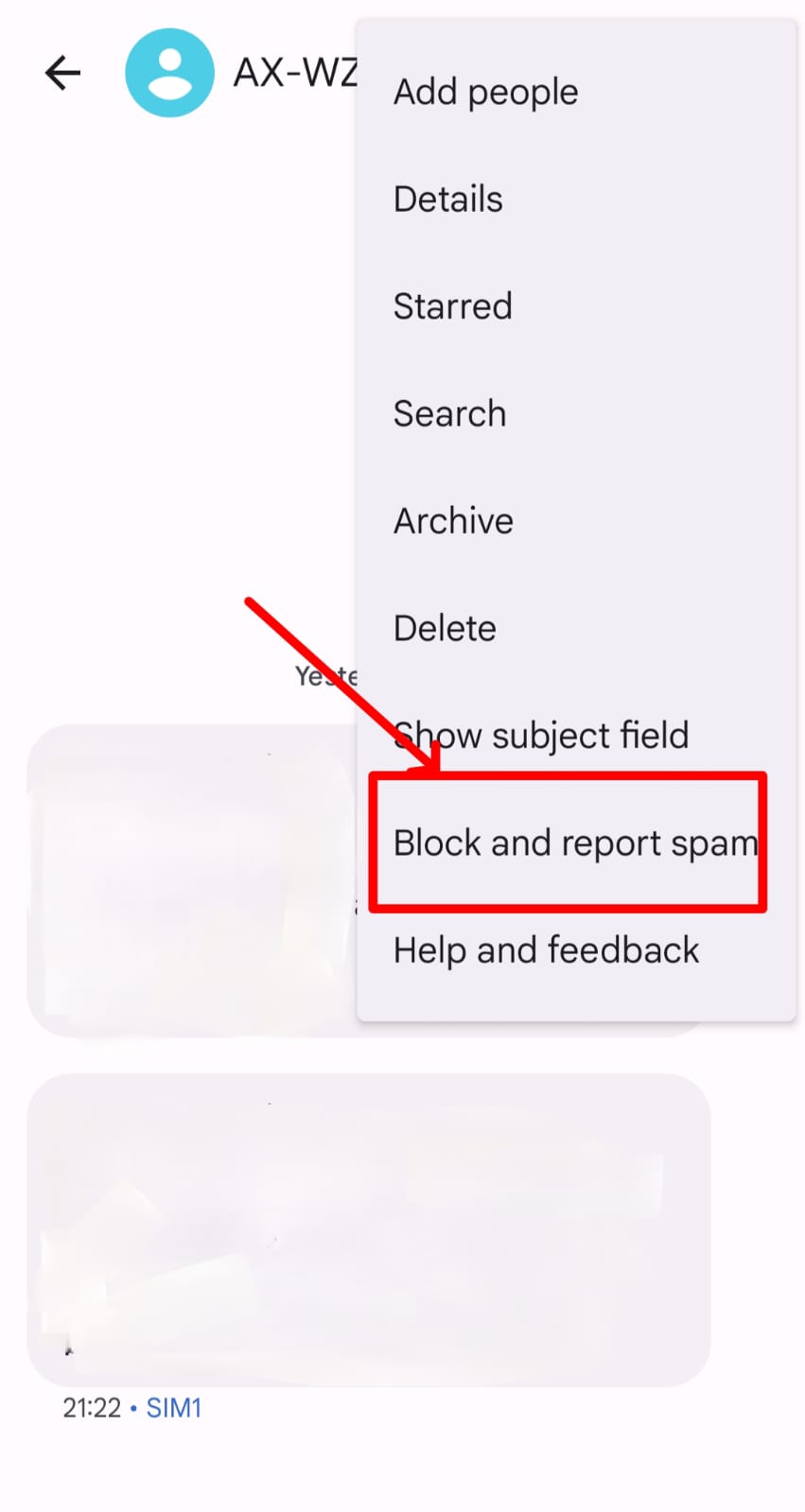Choose Search in the overflow menu
This screenshot has width=805, height=1512.
(449, 413)
